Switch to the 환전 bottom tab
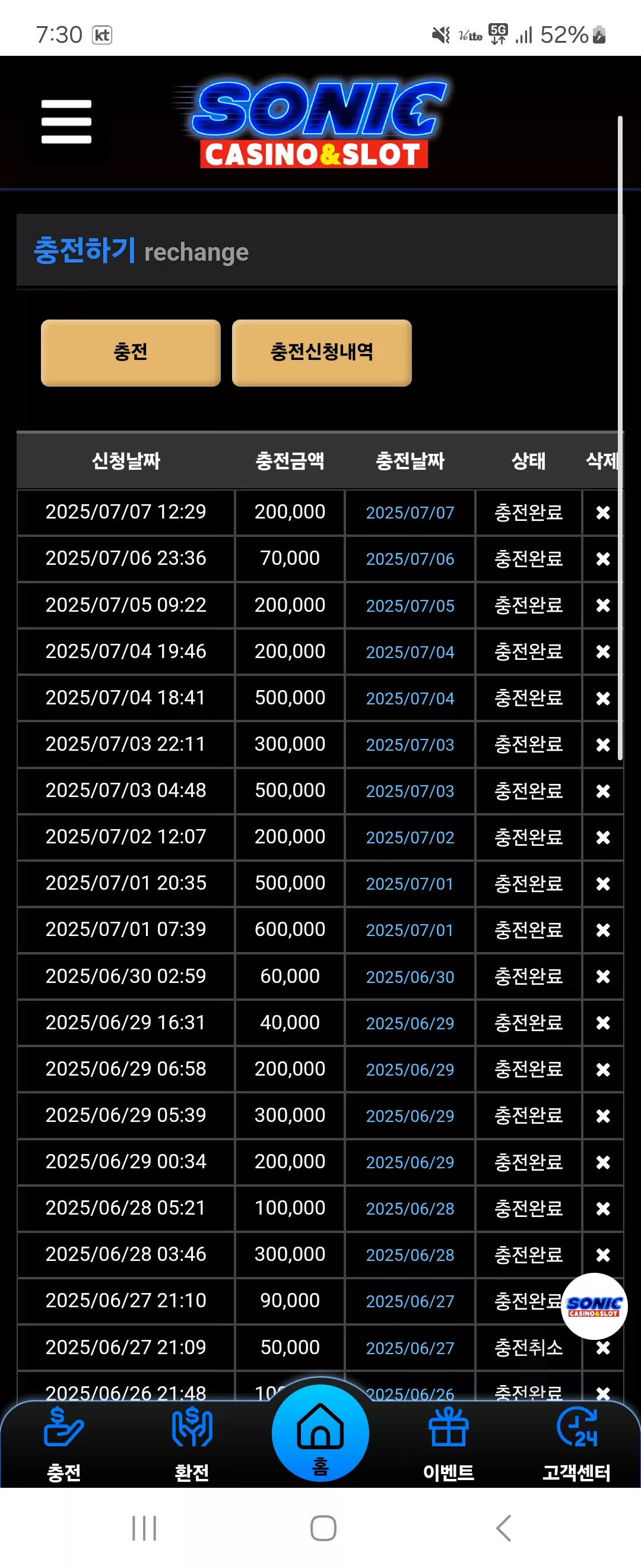This screenshot has width=641, height=1568. (x=192, y=1444)
